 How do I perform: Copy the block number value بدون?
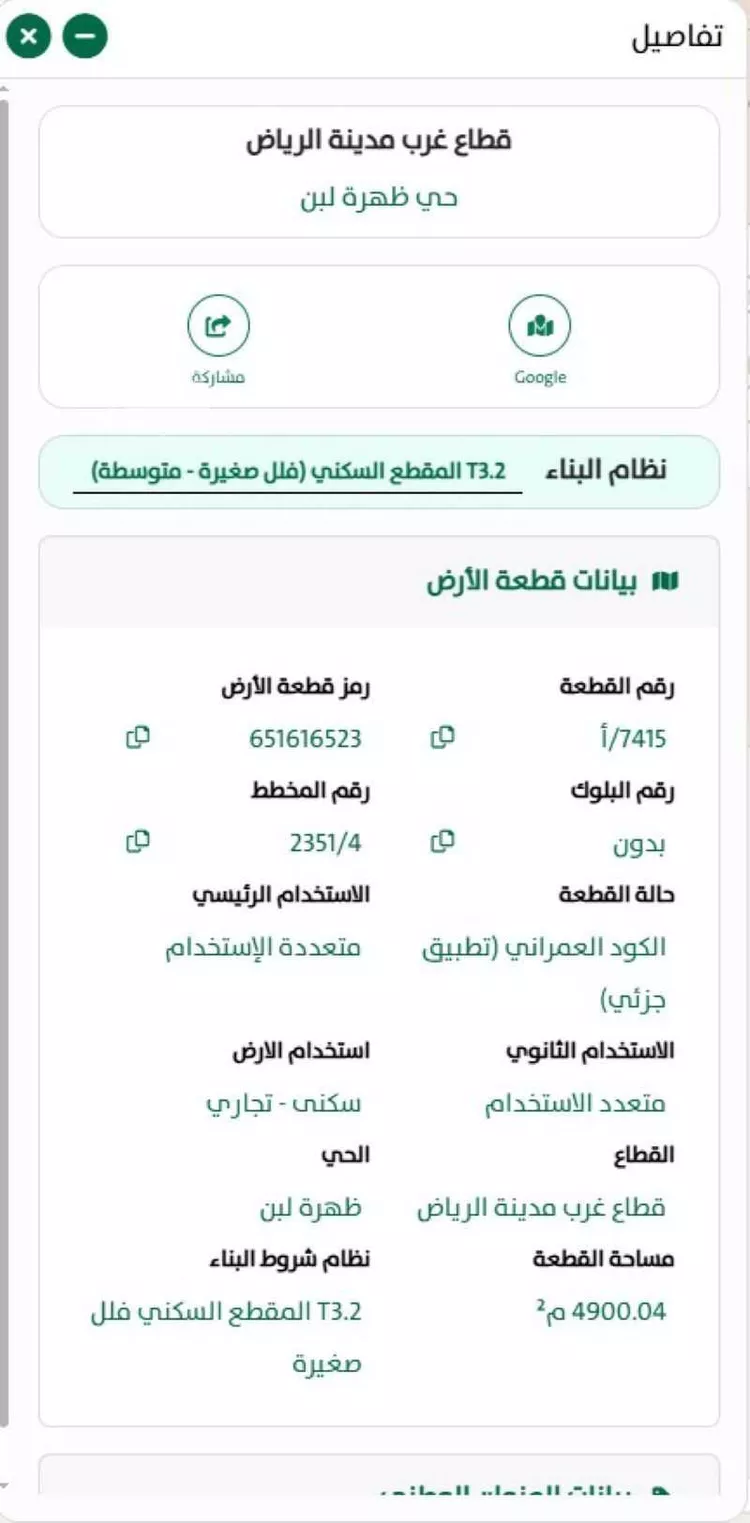point(441,842)
